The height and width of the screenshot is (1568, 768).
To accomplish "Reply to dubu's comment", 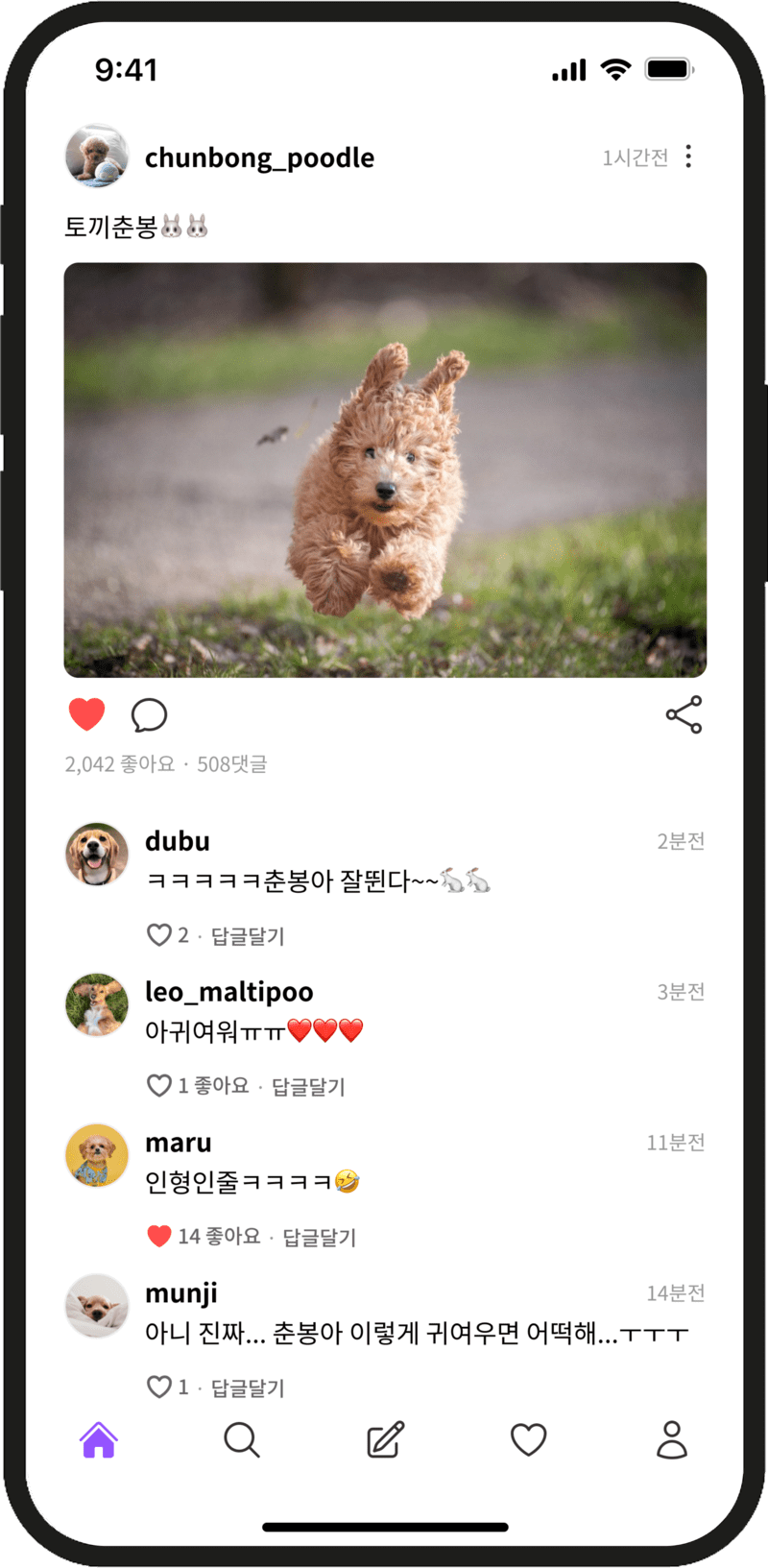I will [248, 936].
